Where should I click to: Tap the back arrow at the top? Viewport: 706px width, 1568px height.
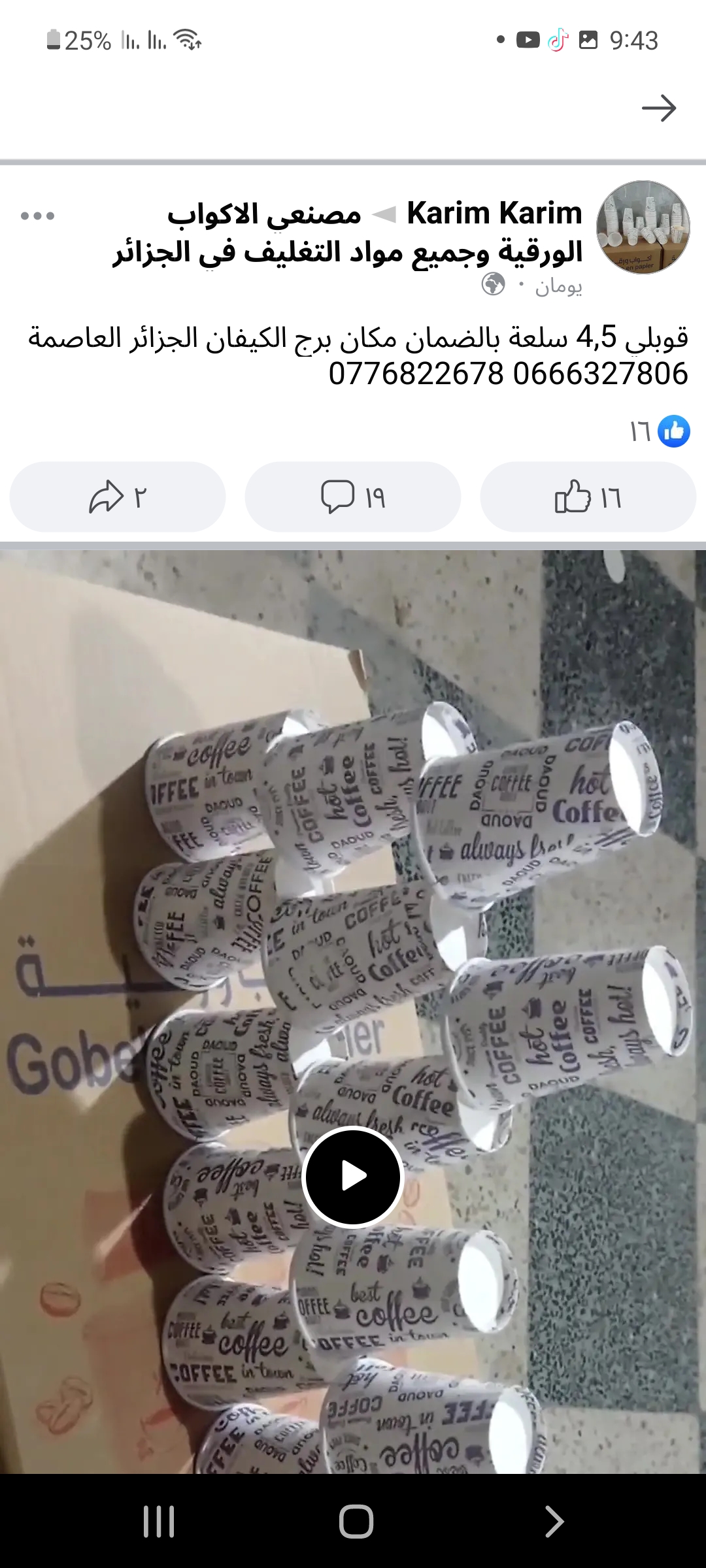tap(658, 108)
